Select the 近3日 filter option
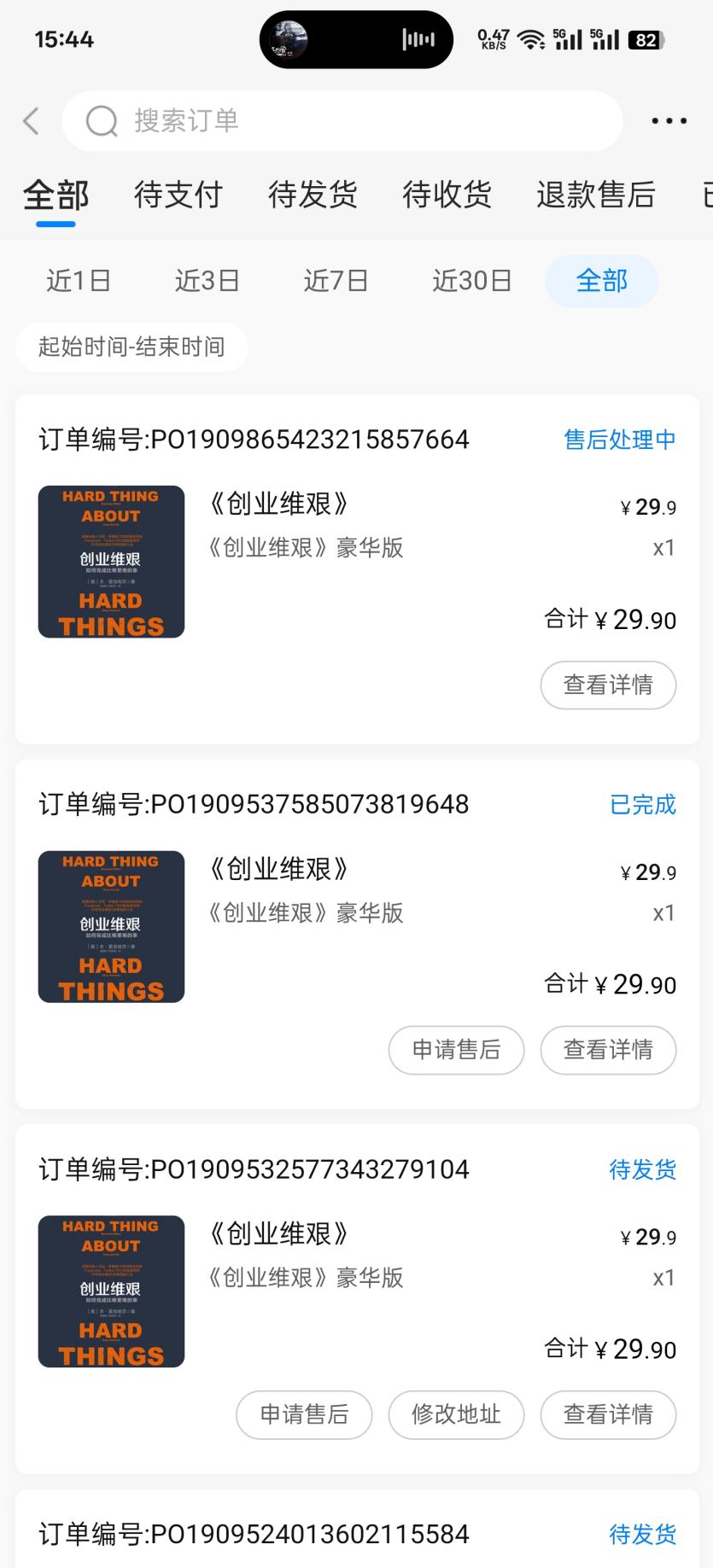713x1568 pixels. (x=207, y=280)
